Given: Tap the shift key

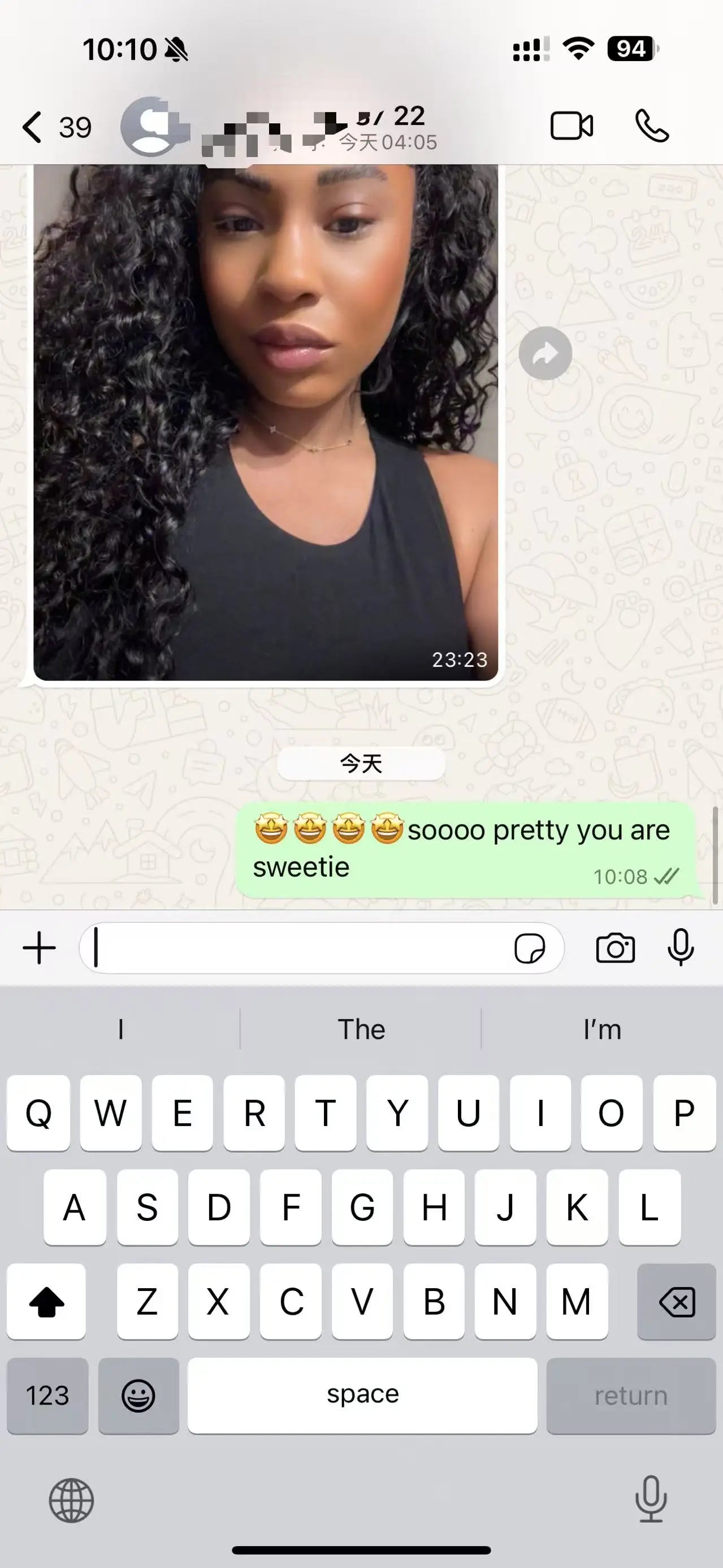Looking at the screenshot, I should click(x=46, y=1302).
